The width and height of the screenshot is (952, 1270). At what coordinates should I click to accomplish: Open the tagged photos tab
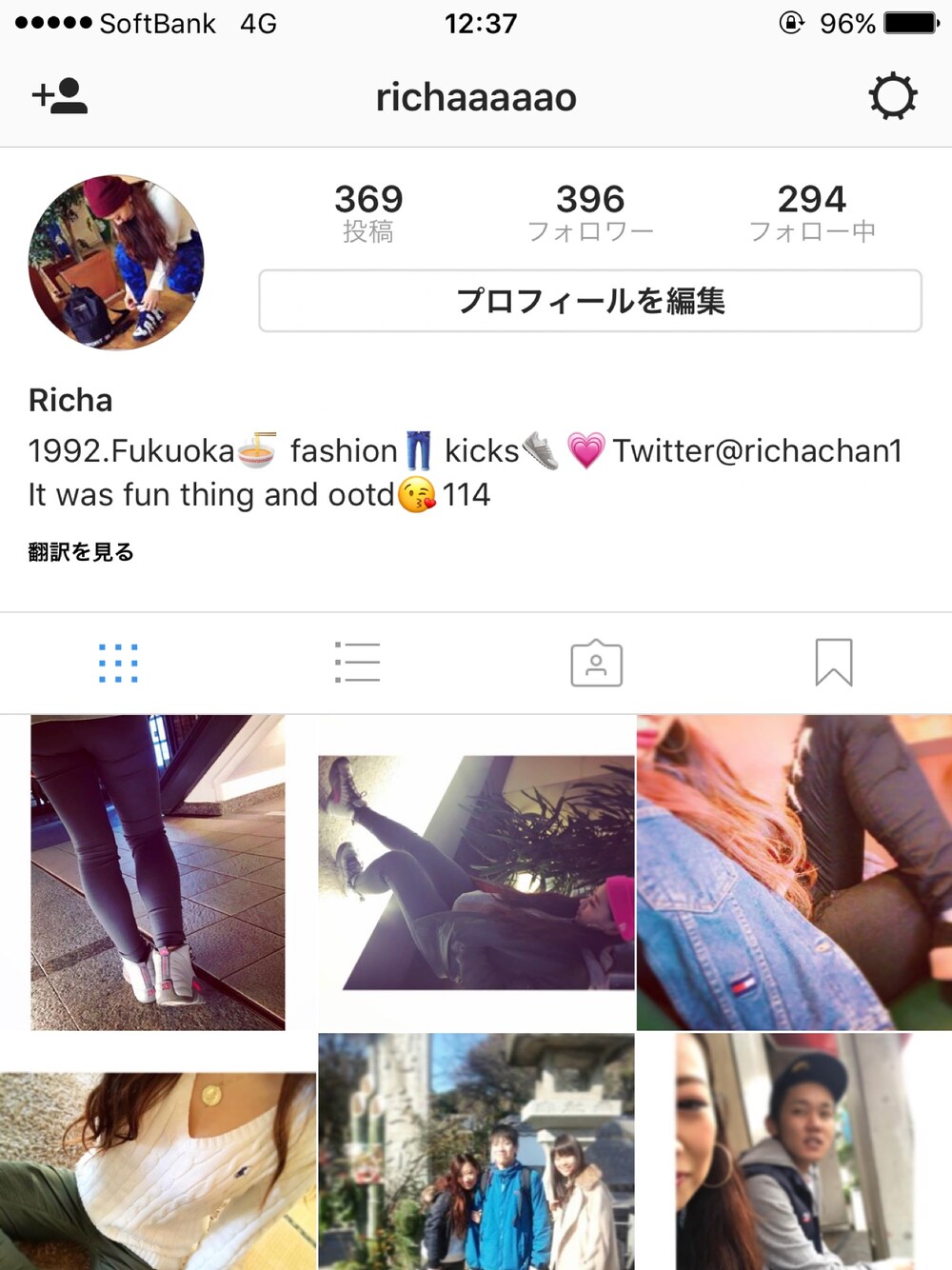pos(596,663)
